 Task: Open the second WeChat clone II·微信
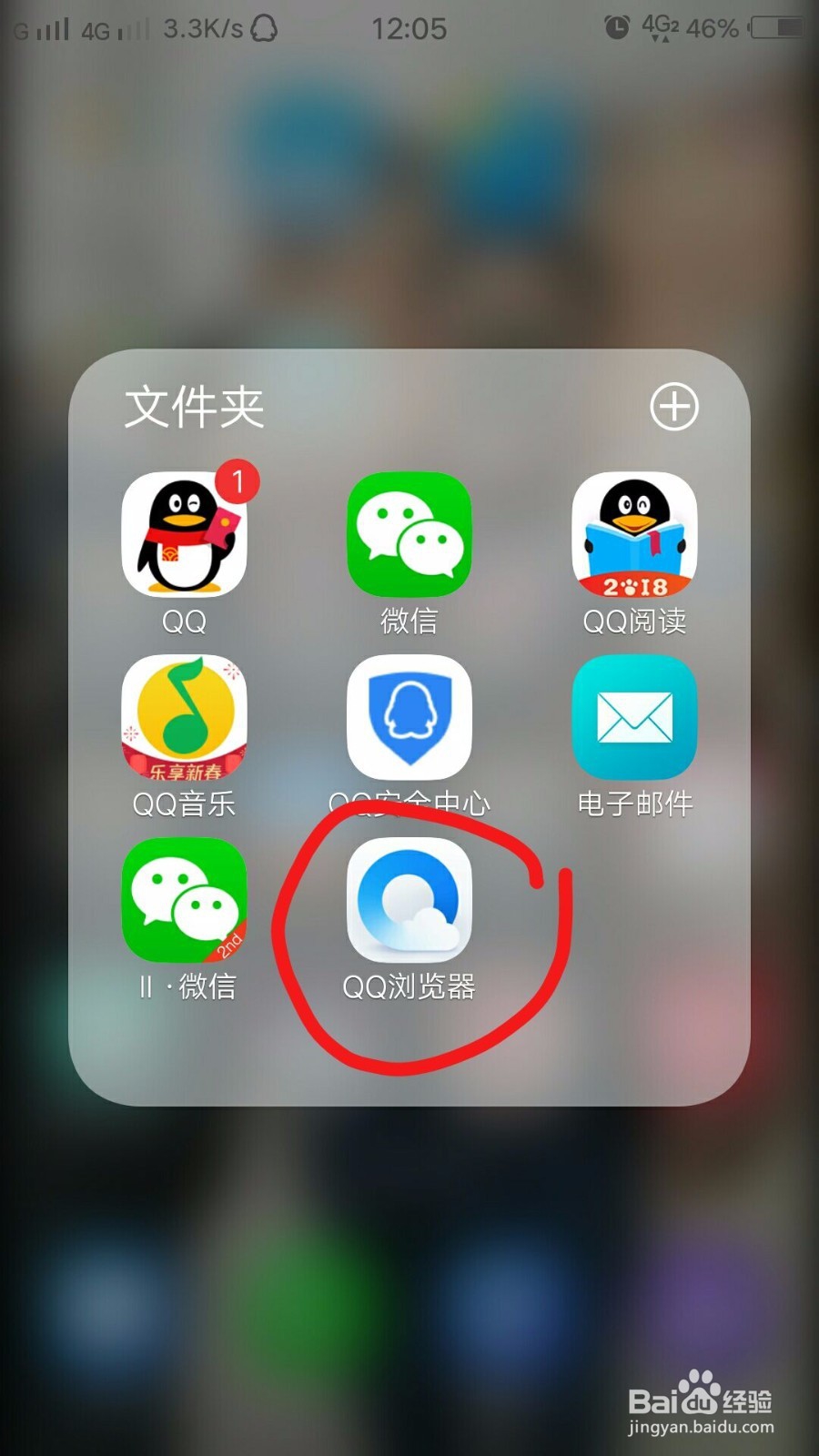(185, 901)
